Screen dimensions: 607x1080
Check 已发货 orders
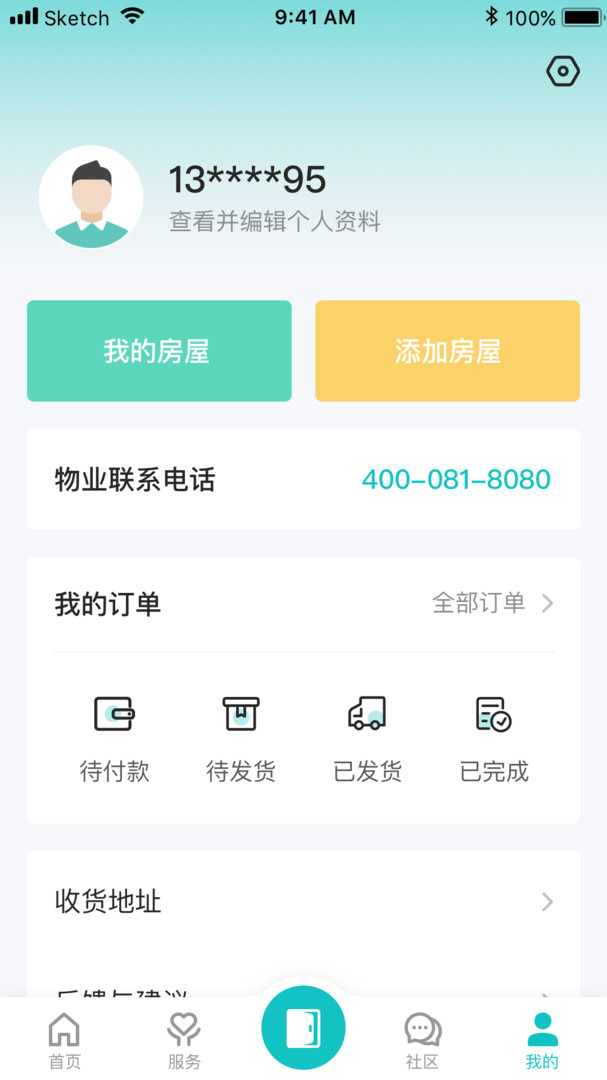tap(367, 739)
